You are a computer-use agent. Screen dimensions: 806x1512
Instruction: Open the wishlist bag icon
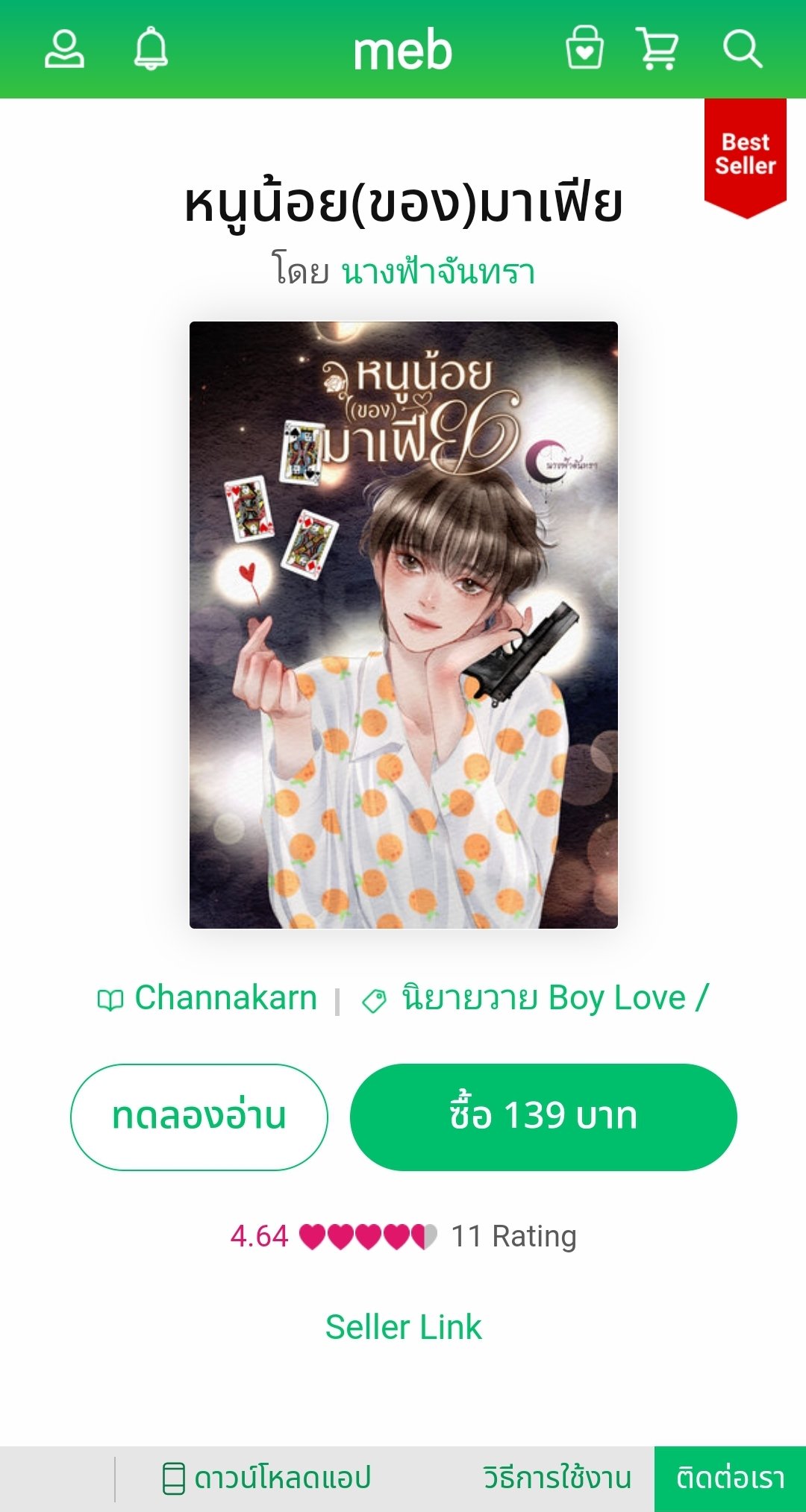pyautogui.click(x=584, y=49)
